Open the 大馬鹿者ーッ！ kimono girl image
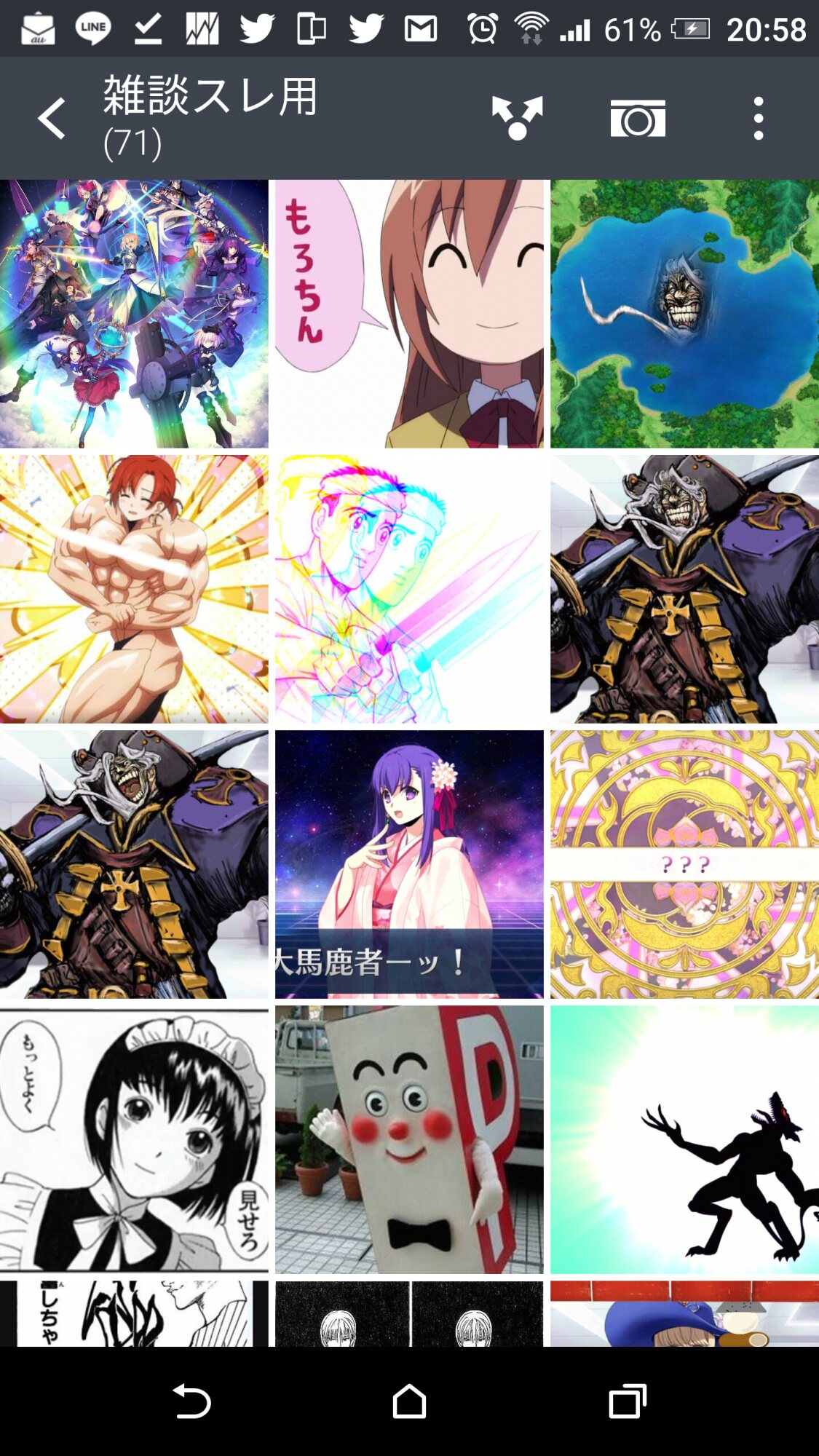Viewport: 819px width, 1456px height. (x=409, y=864)
